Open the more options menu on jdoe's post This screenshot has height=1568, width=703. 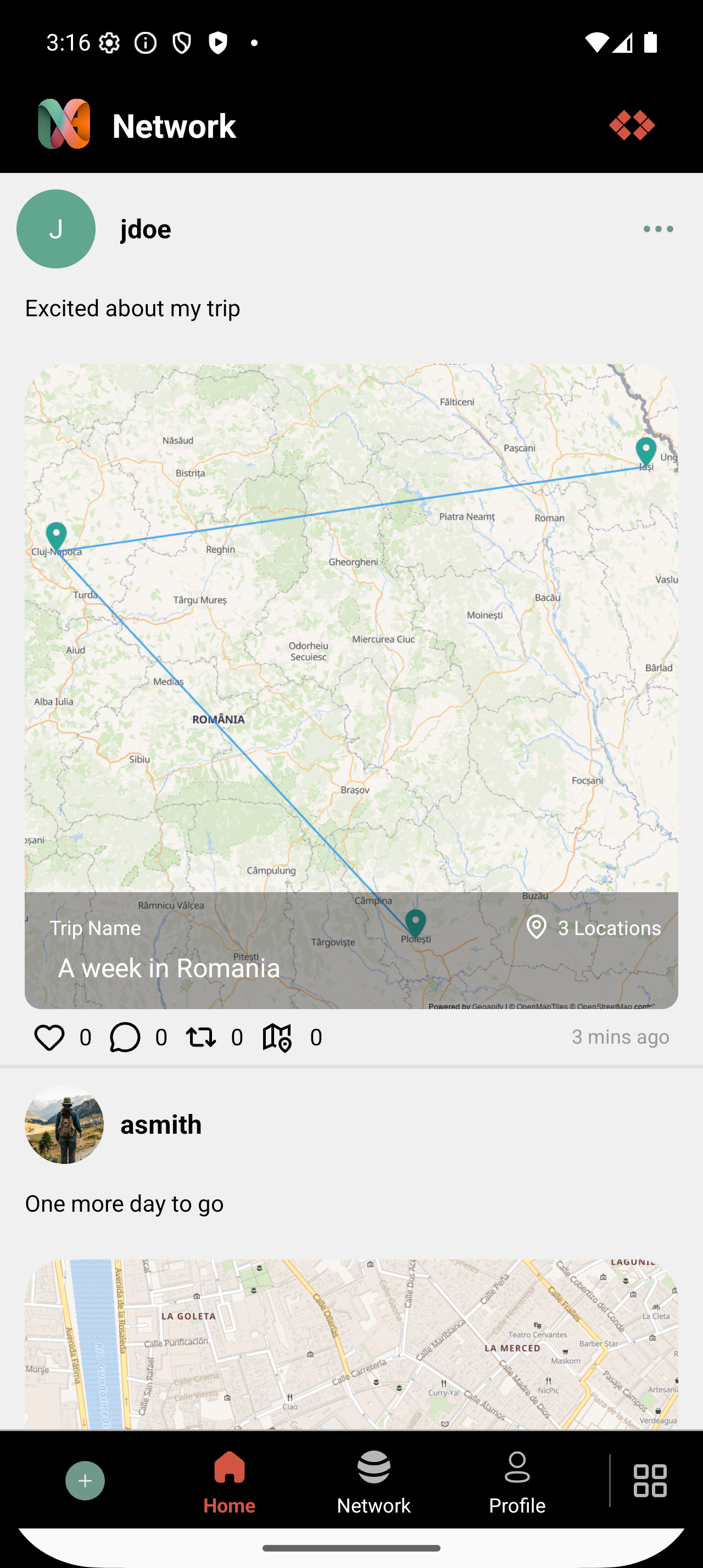(x=658, y=229)
